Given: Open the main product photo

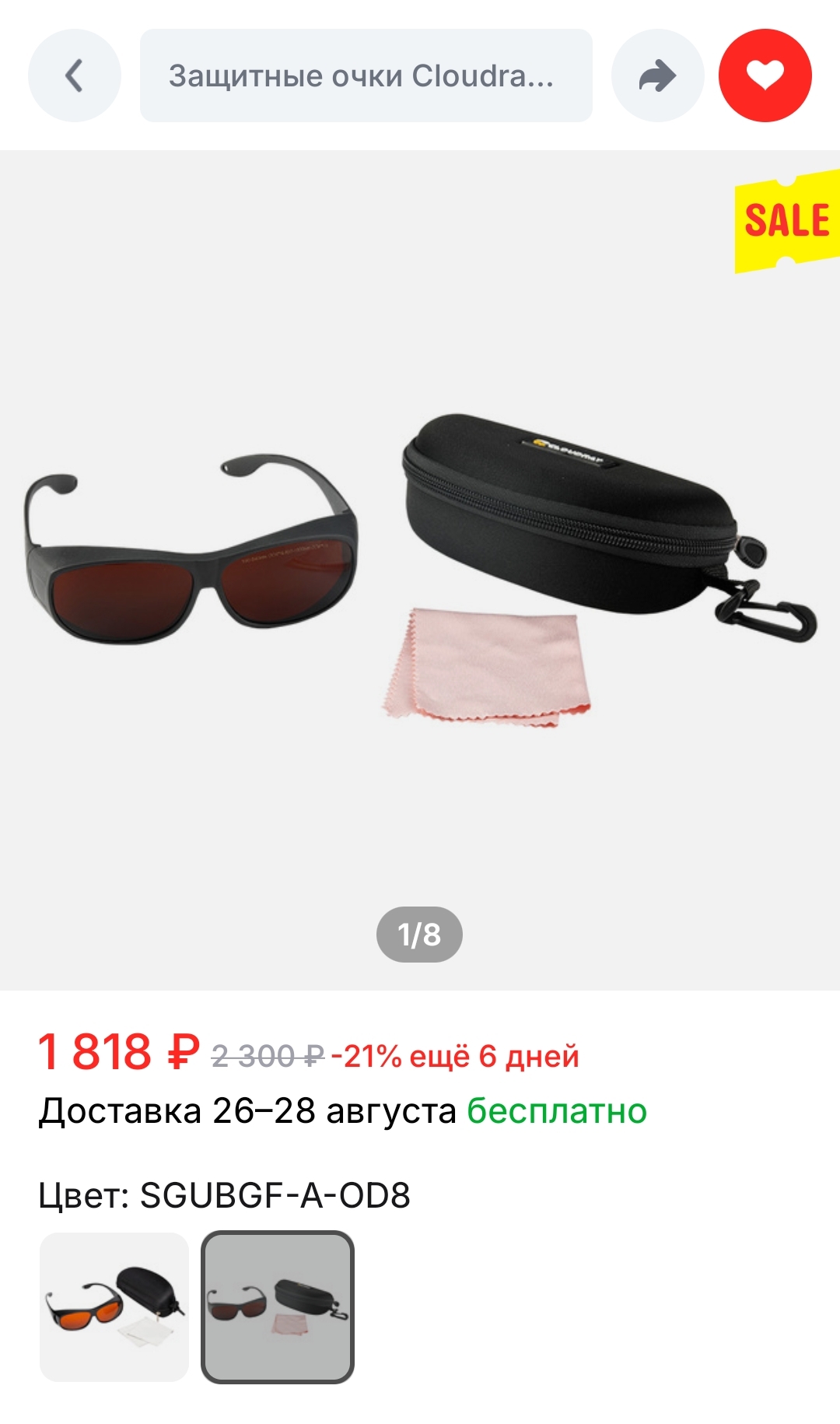Looking at the screenshot, I should pyautogui.click(x=420, y=570).
